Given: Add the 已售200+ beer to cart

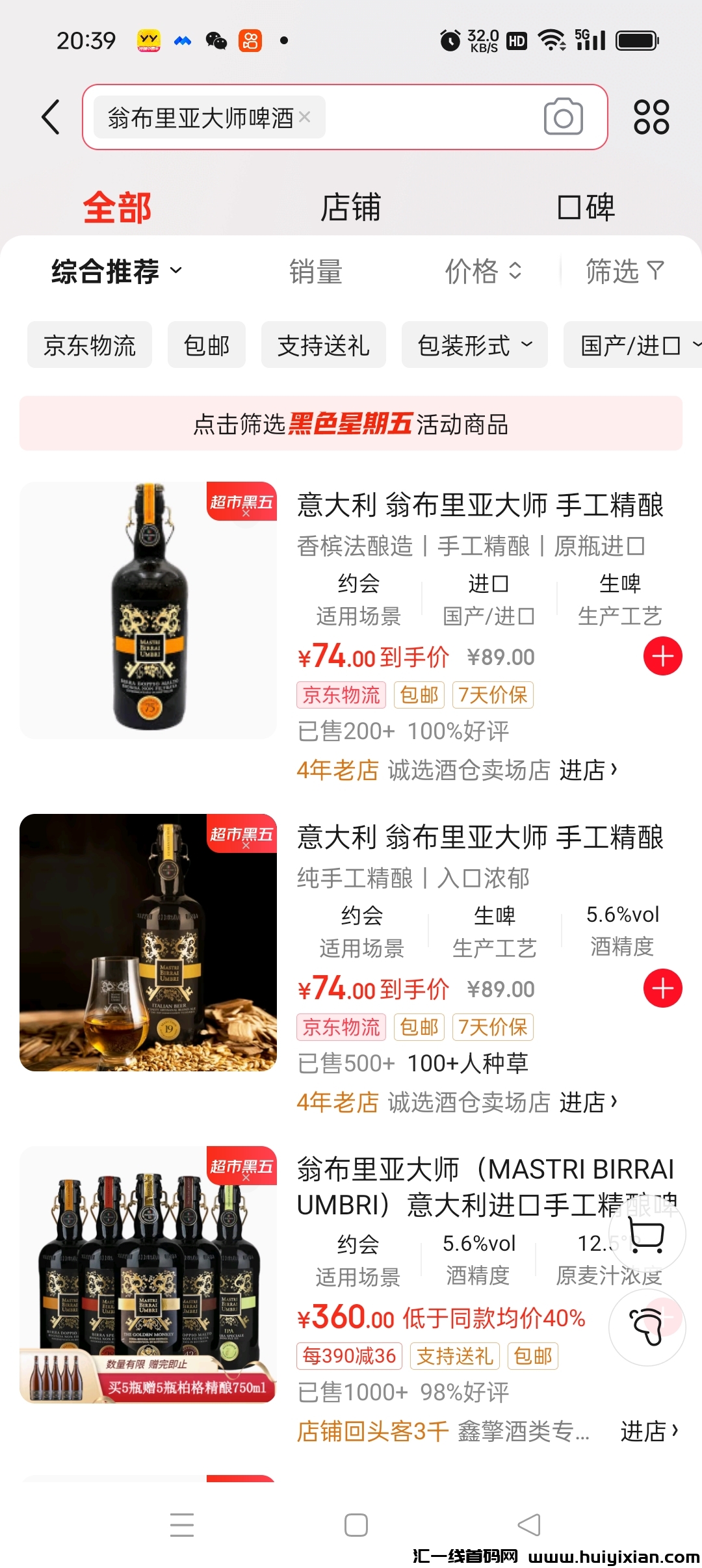Looking at the screenshot, I should (662, 657).
